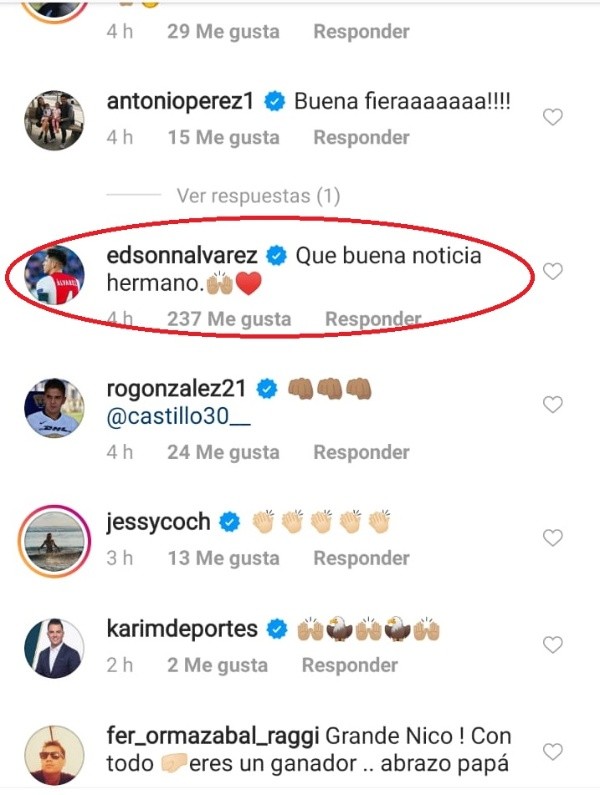The image size is (600, 795).
Task: Like edsonnalvarez's comment
Action: coord(552,271)
